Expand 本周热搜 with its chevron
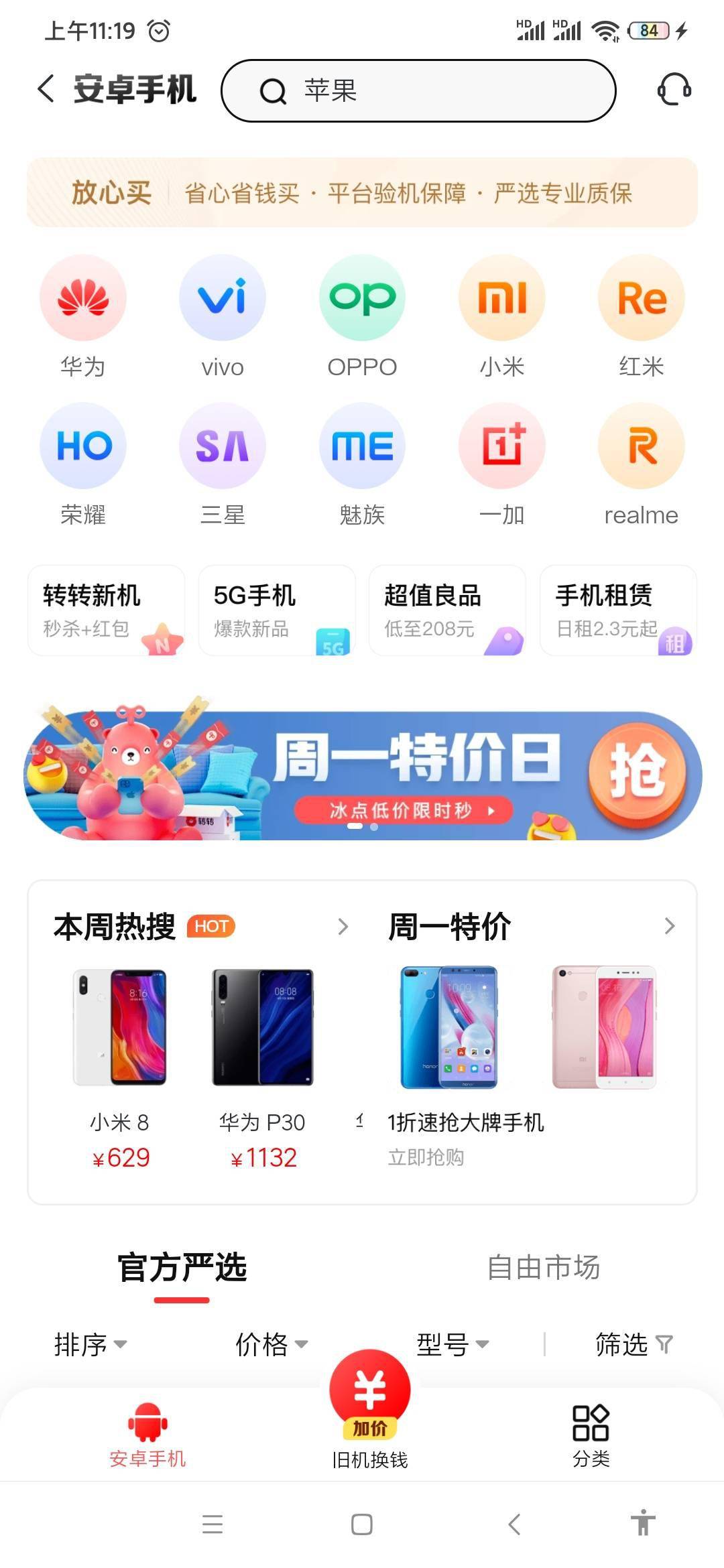The height and width of the screenshot is (1568, 724). pyautogui.click(x=343, y=927)
